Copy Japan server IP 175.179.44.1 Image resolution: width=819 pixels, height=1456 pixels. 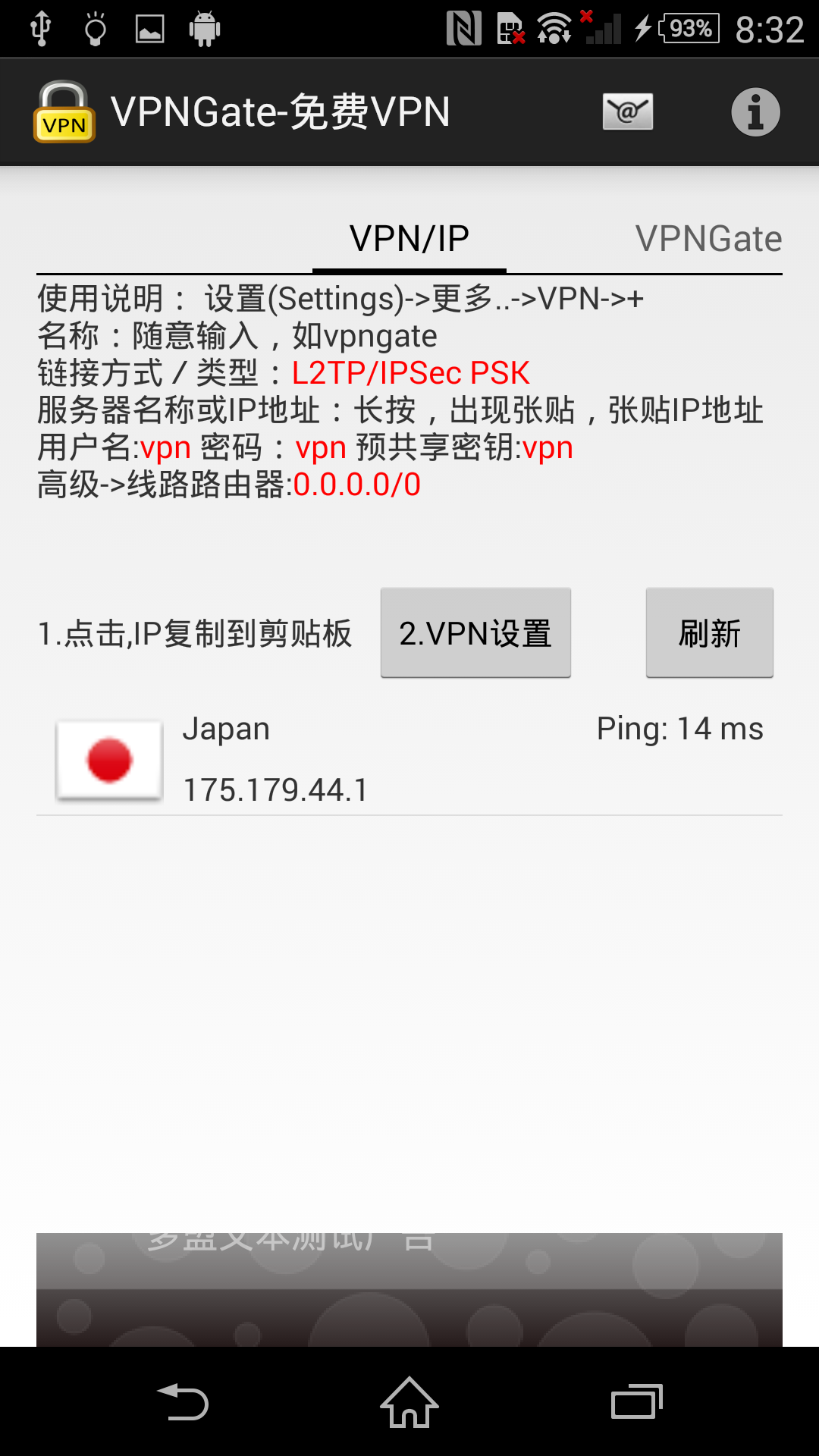pyautogui.click(x=409, y=760)
